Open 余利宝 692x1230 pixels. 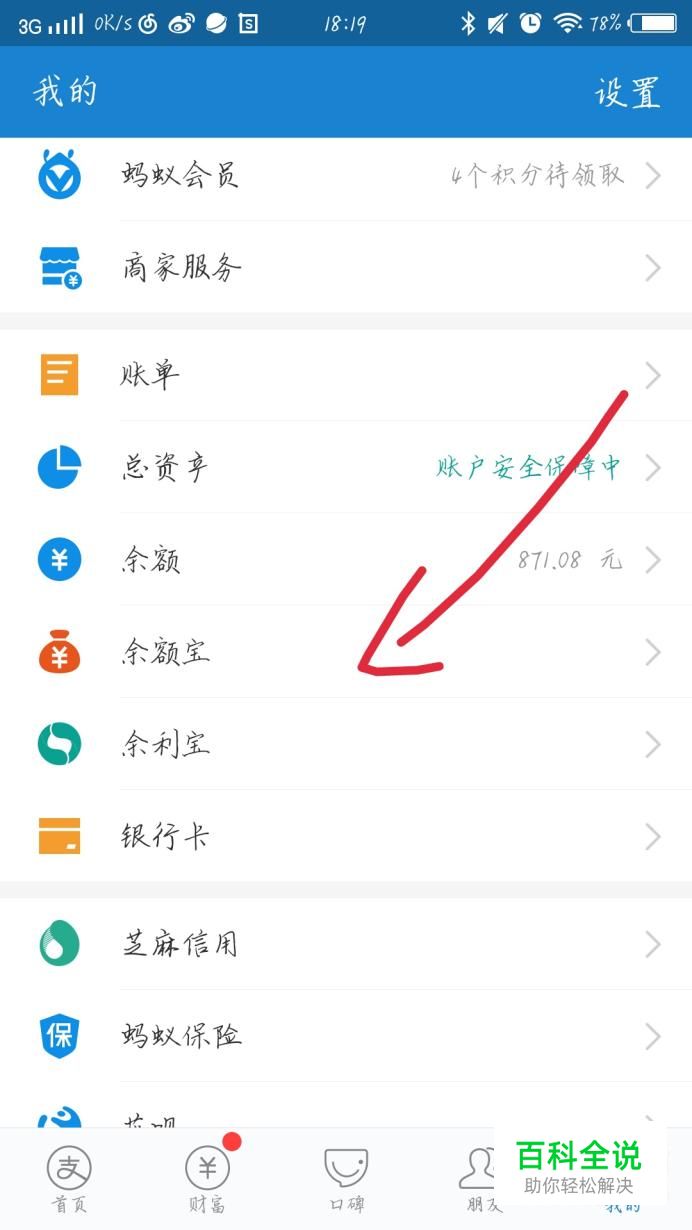pos(346,744)
